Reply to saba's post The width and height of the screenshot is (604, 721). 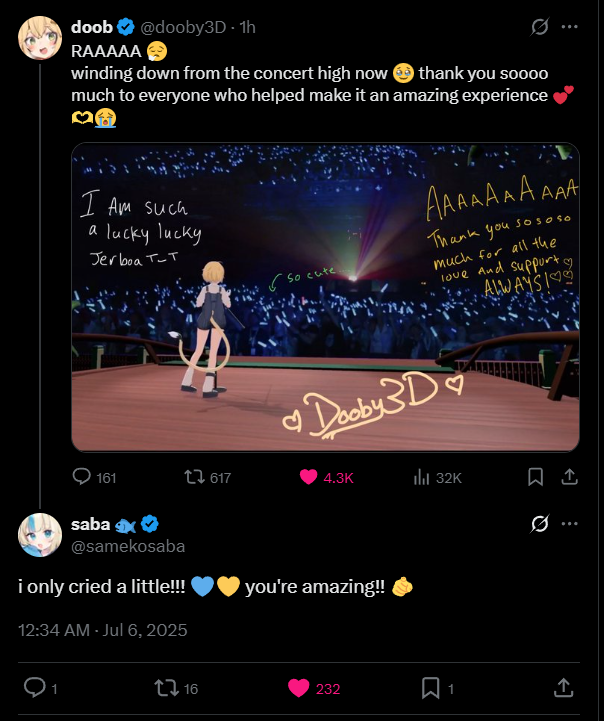[x=33, y=687]
